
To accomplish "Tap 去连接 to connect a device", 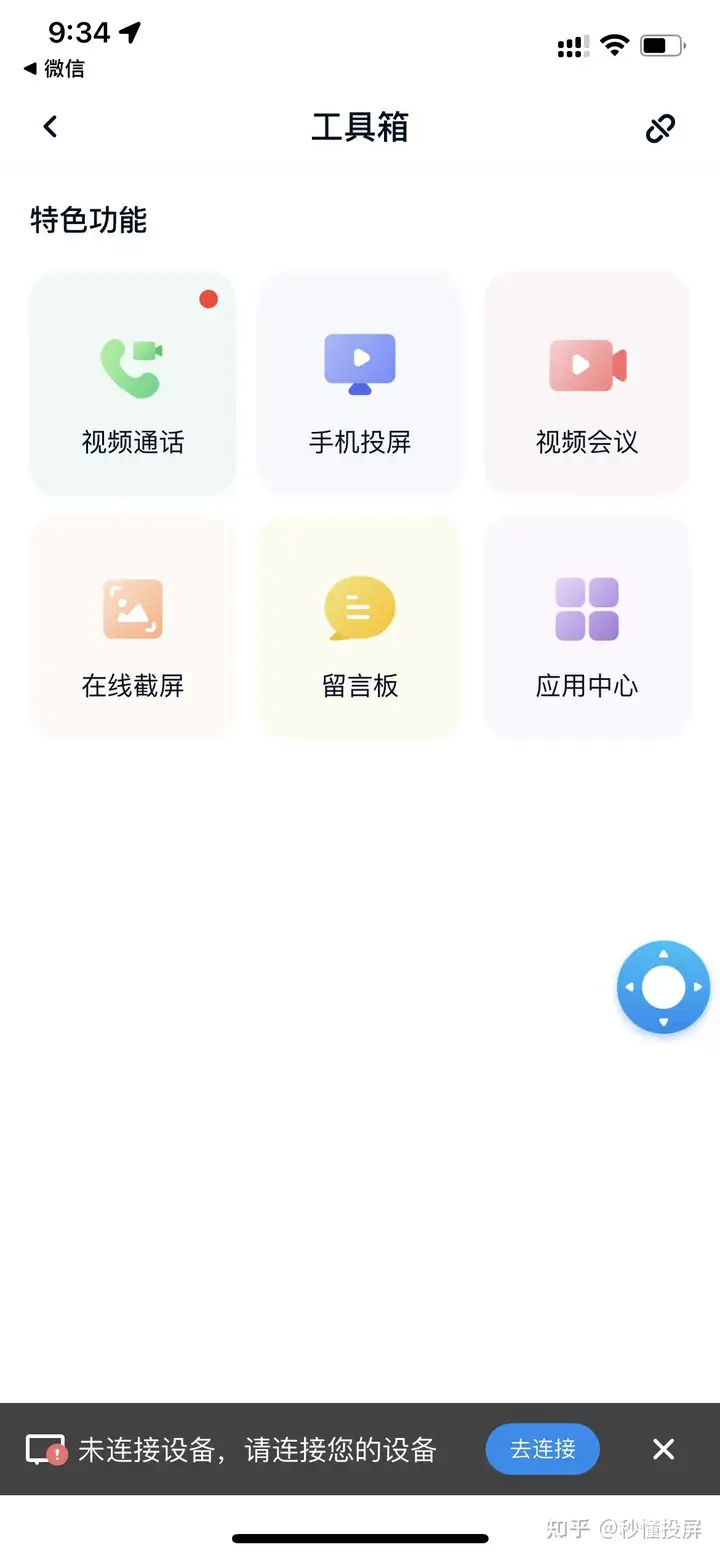I will coord(543,1449).
